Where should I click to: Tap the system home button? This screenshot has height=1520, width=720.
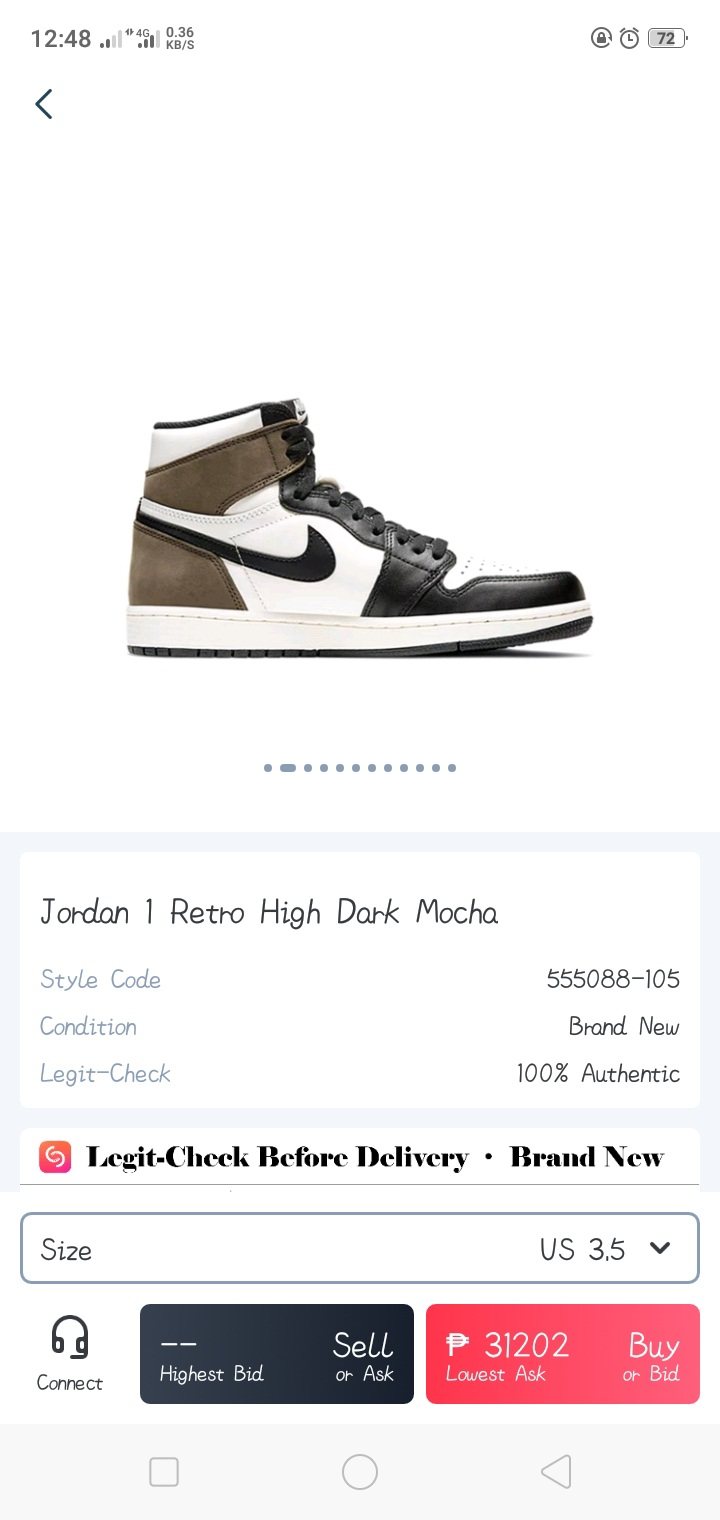coord(359,1472)
